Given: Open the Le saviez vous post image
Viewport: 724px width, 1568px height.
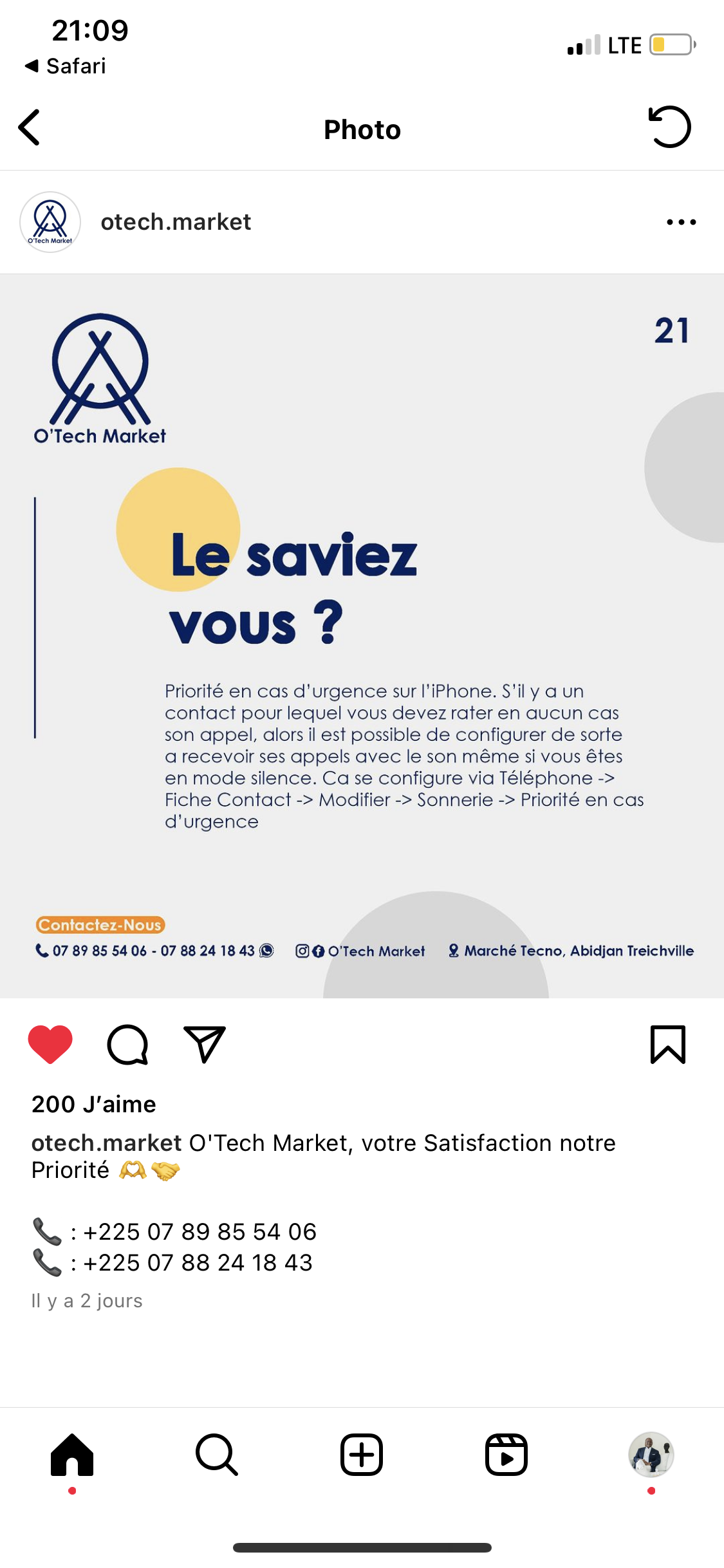Looking at the screenshot, I should pyautogui.click(x=362, y=636).
